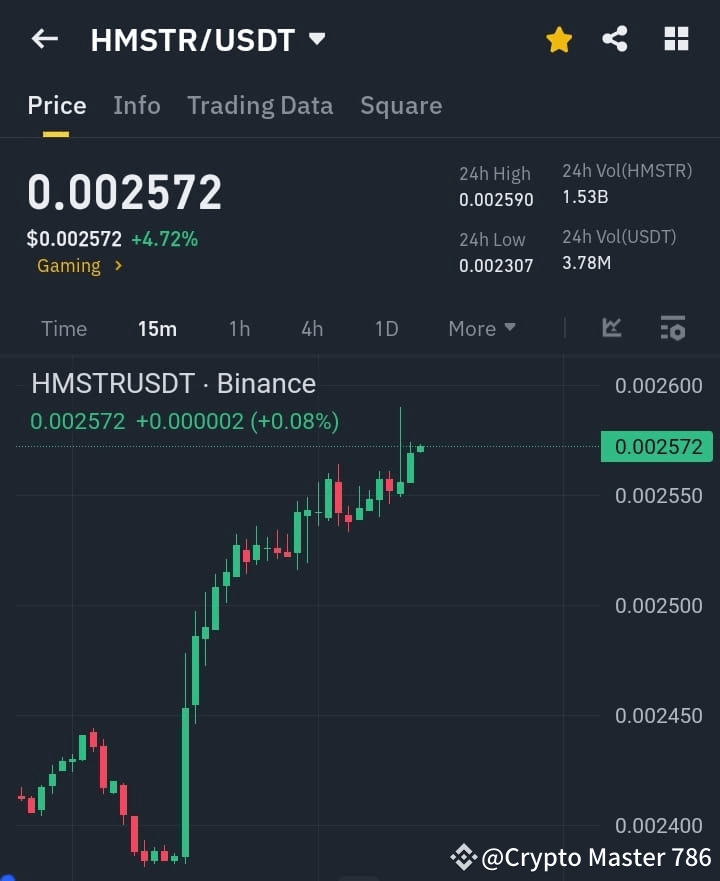Screen dimensions: 720x881
Task: Open the chart settings icon
Action: (x=671, y=328)
